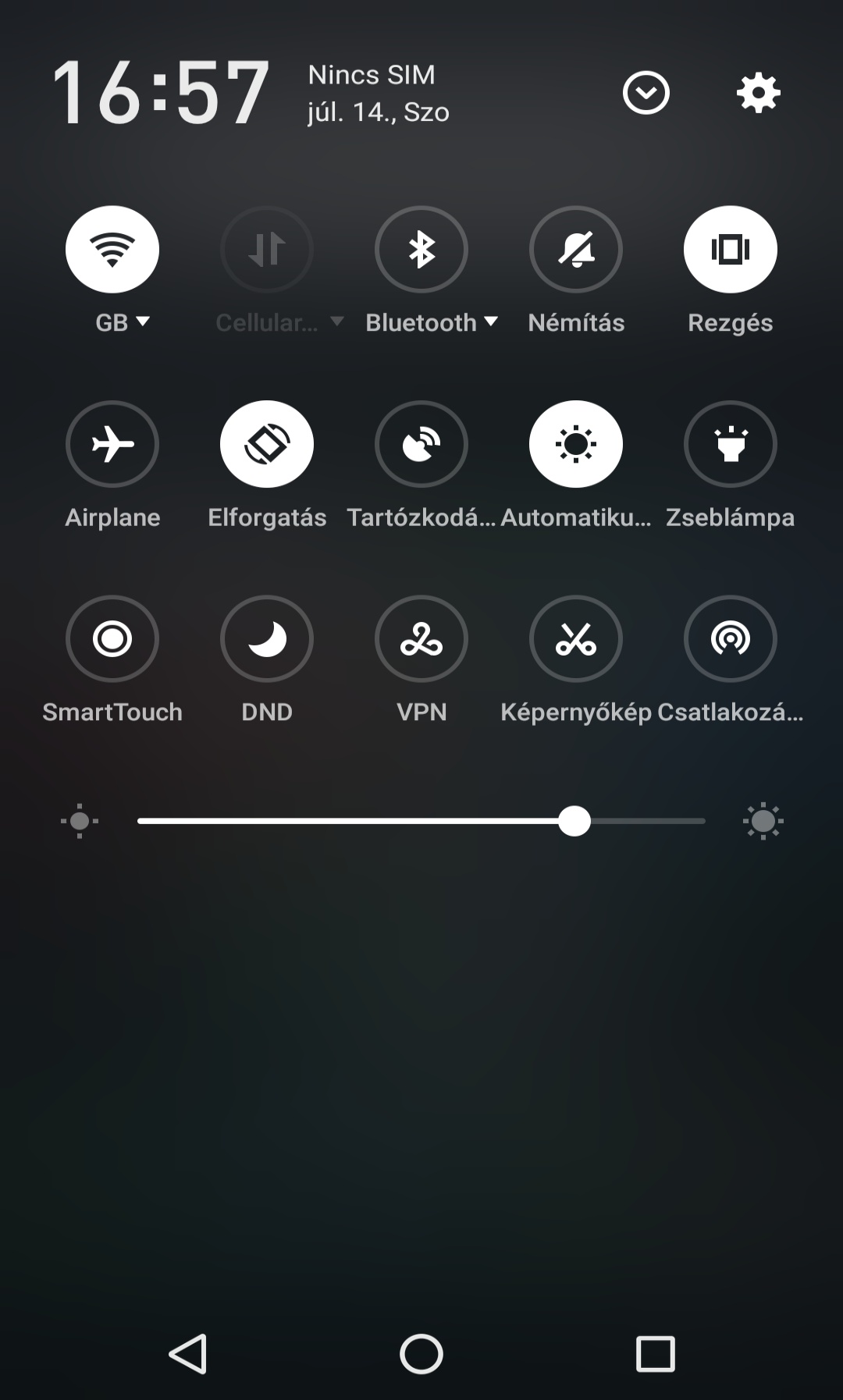Image resolution: width=843 pixels, height=1400 pixels.
Task: Take a Képernyőkép screenshot
Action: (x=576, y=639)
